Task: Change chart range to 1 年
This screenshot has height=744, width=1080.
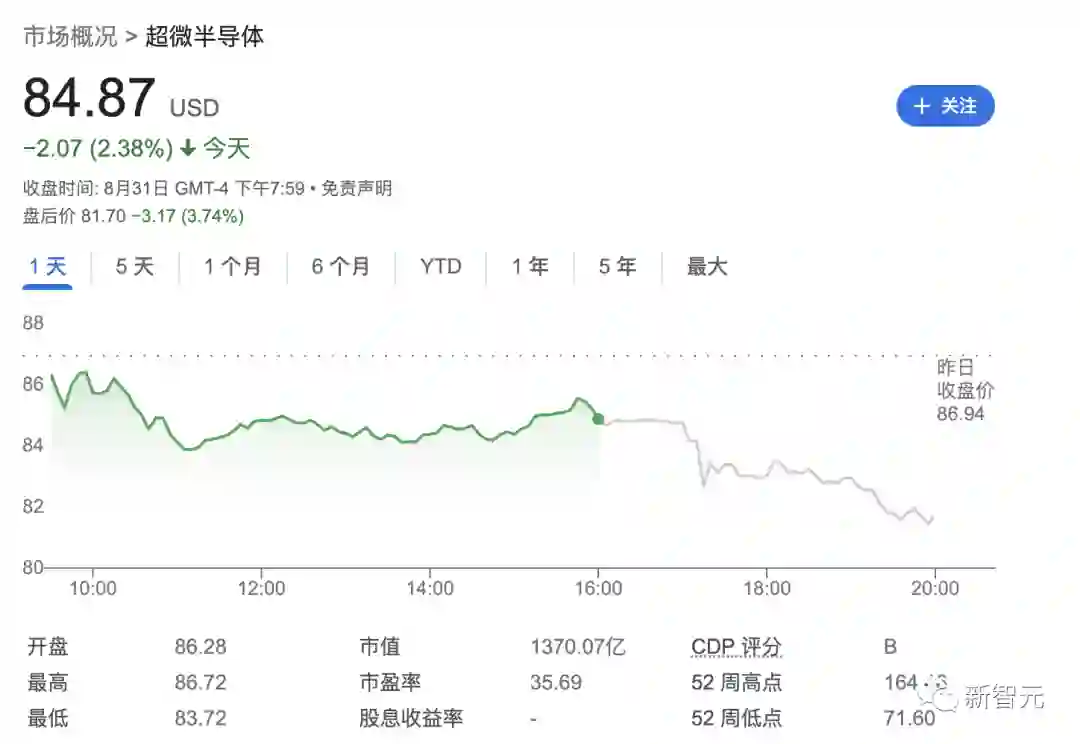Action: [x=530, y=267]
